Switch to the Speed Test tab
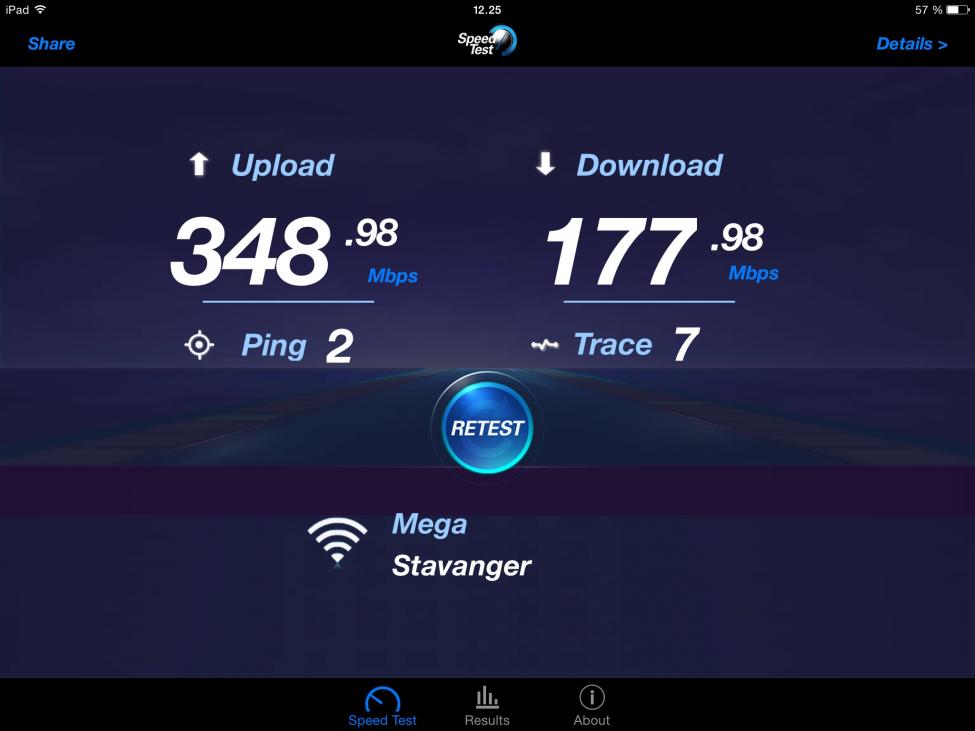This screenshot has width=975, height=731. coord(382,706)
